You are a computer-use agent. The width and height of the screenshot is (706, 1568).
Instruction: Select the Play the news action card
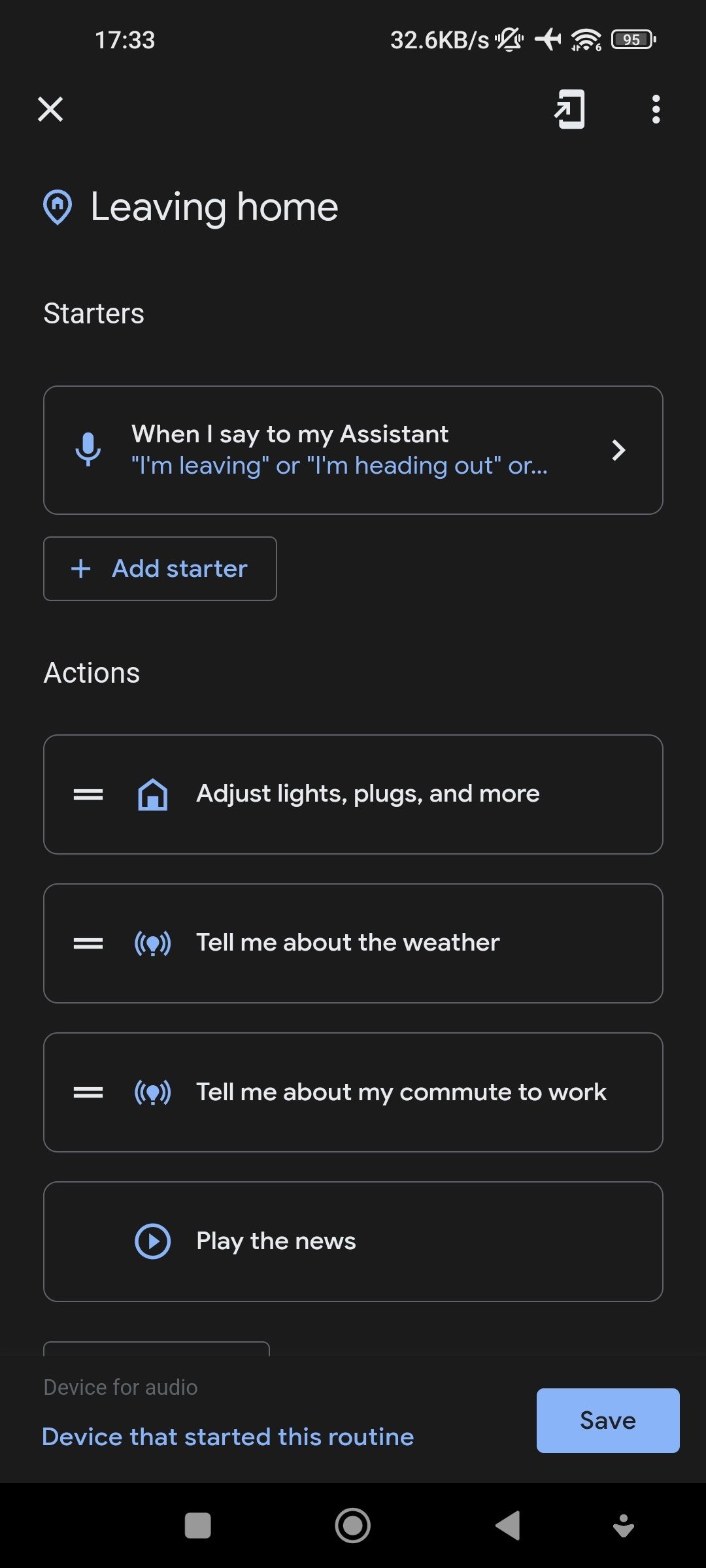coord(353,1241)
